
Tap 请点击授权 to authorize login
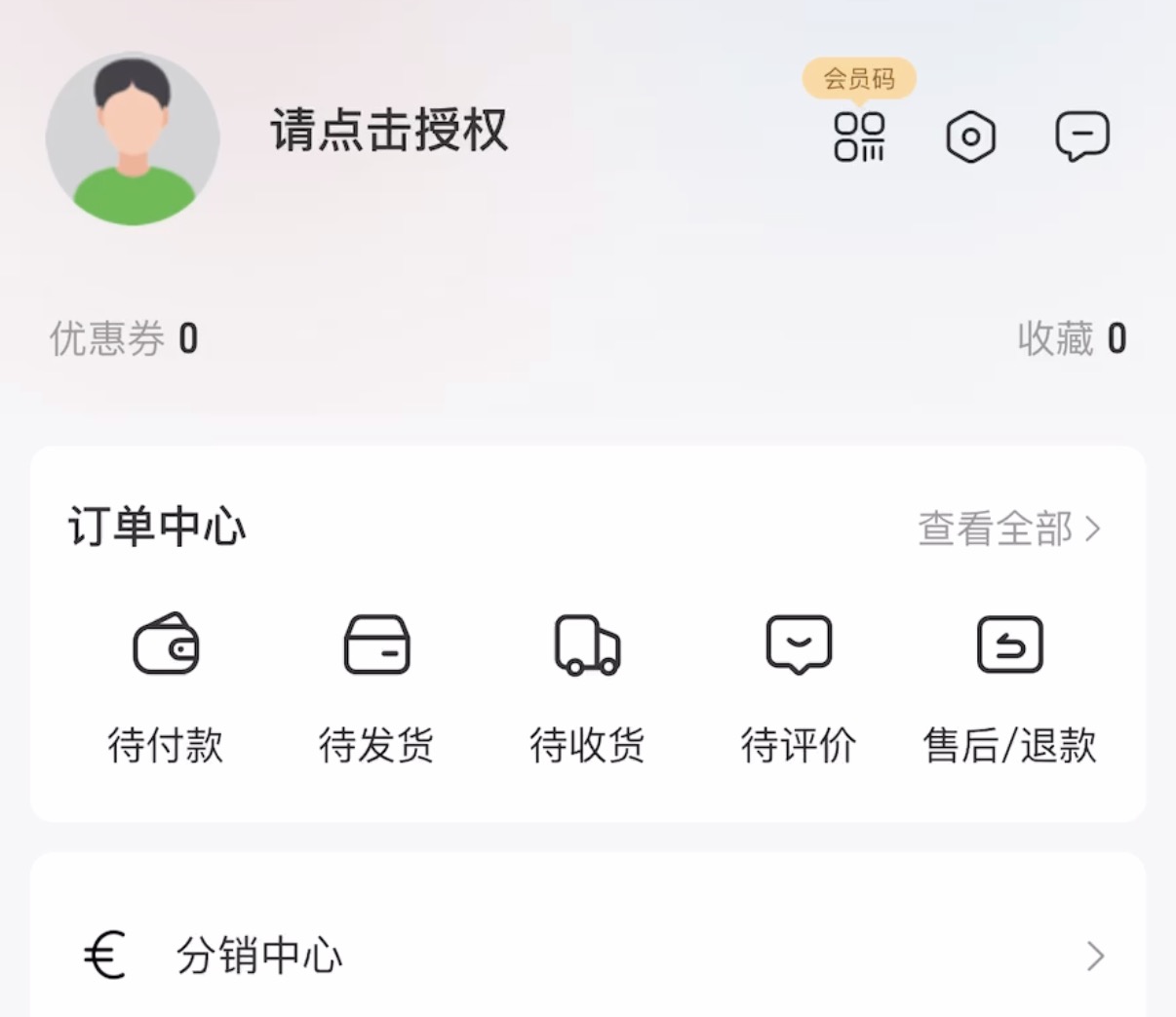(389, 131)
